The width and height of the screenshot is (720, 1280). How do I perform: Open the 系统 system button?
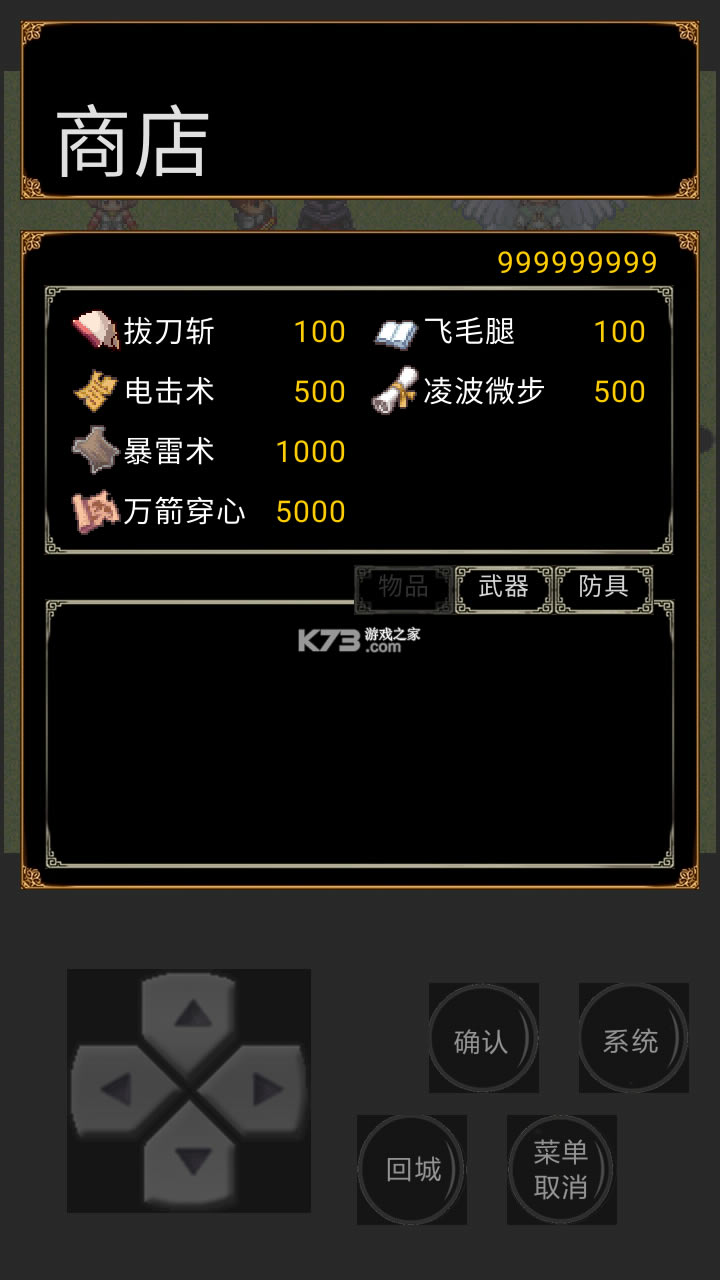(x=631, y=1040)
